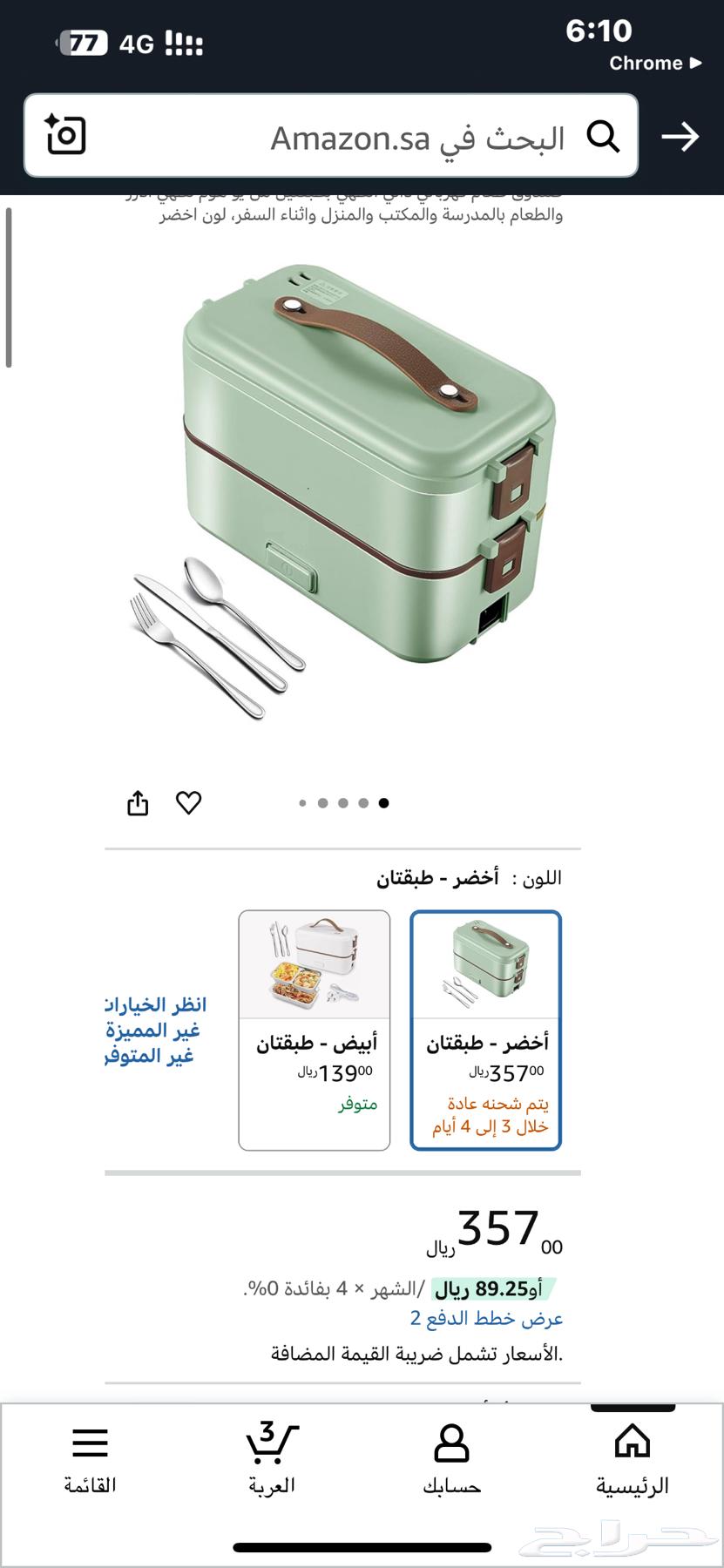Select the white two-layer option for 139 riyal
The height and width of the screenshot is (1568, 724).
tap(315, 1030)
